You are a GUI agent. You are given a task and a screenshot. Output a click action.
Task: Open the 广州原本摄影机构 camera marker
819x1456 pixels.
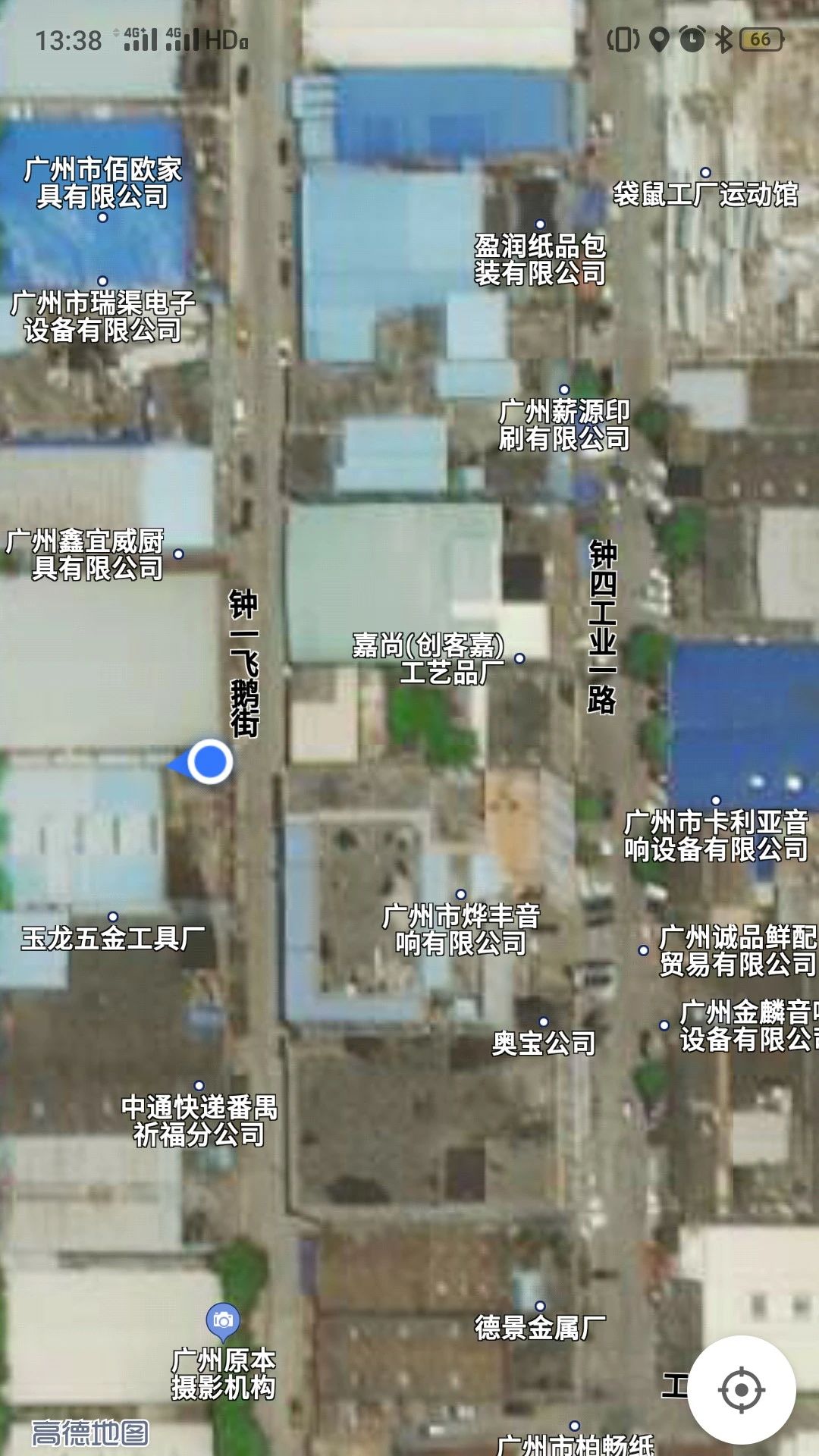click(x=223, y=1320)
